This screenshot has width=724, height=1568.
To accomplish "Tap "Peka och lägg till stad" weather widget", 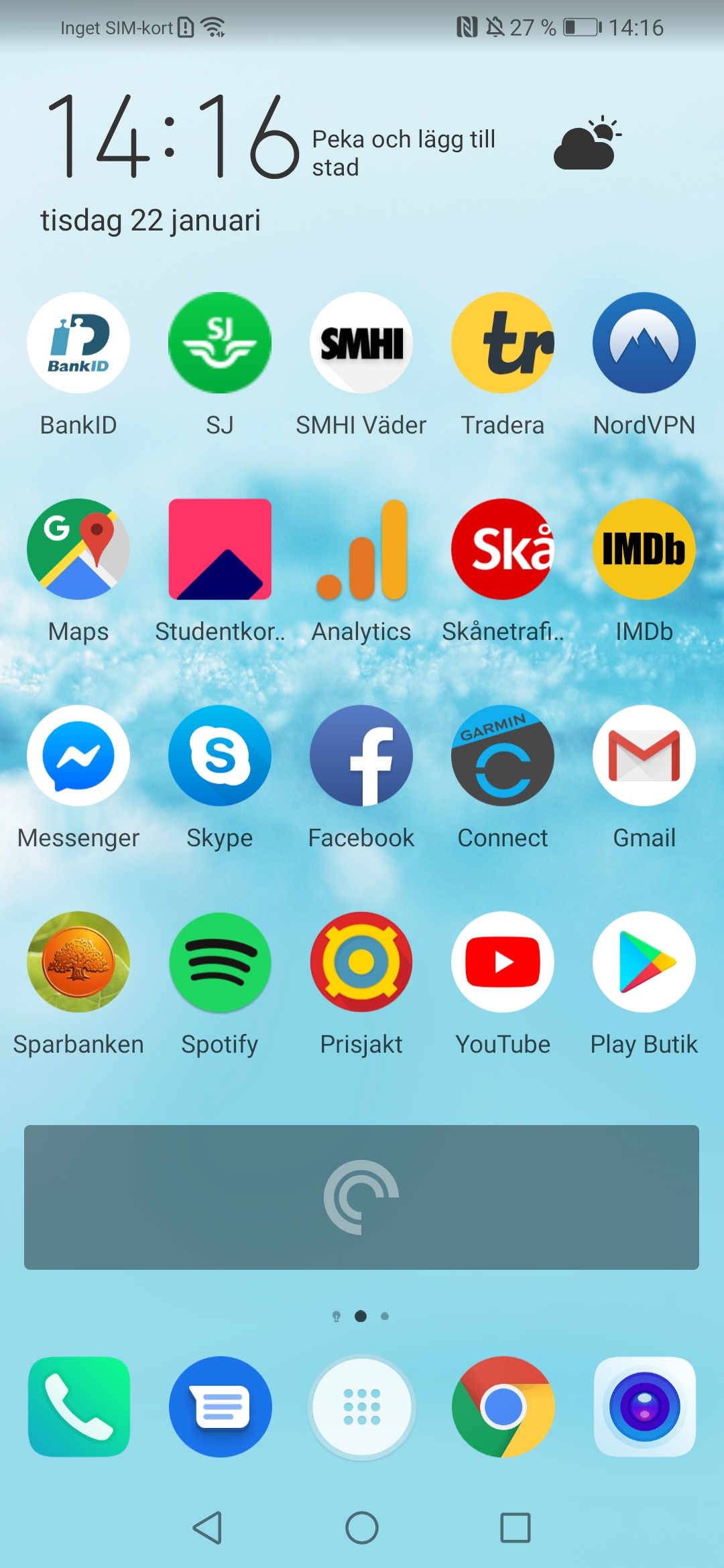I will (404, 153).
